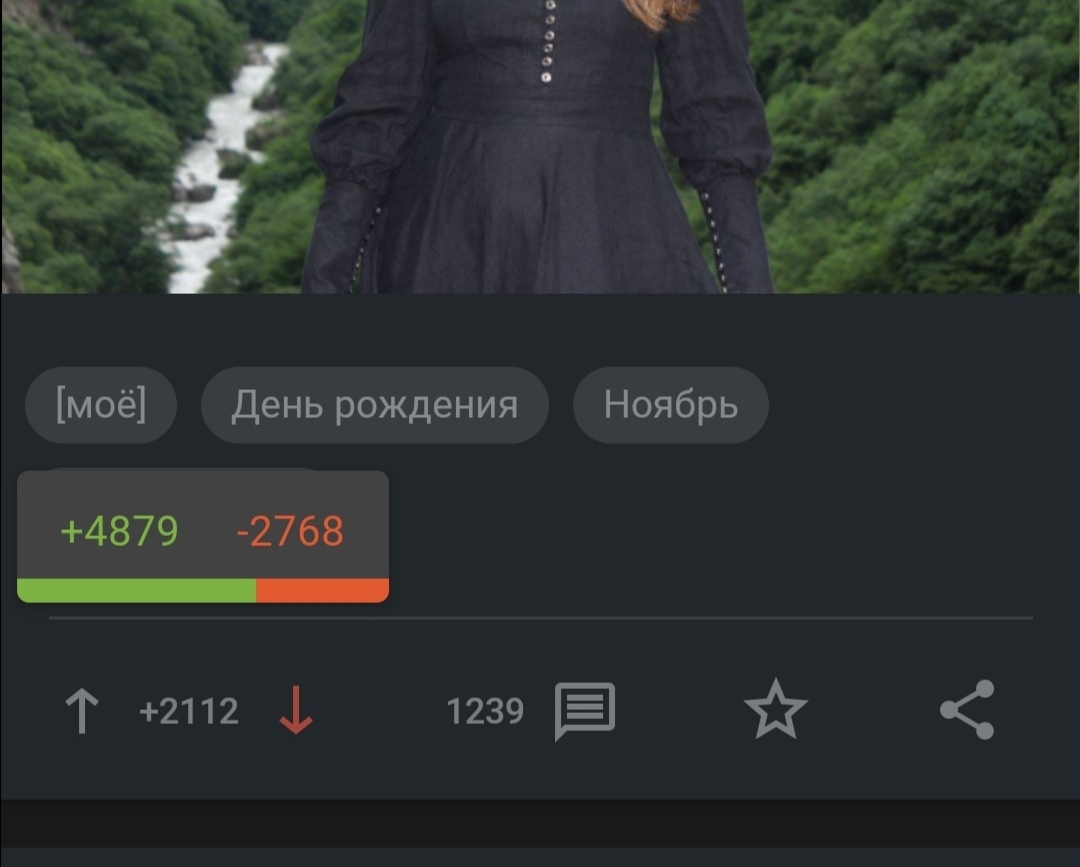Select the Ноябрь tag chip

[670, 405]
